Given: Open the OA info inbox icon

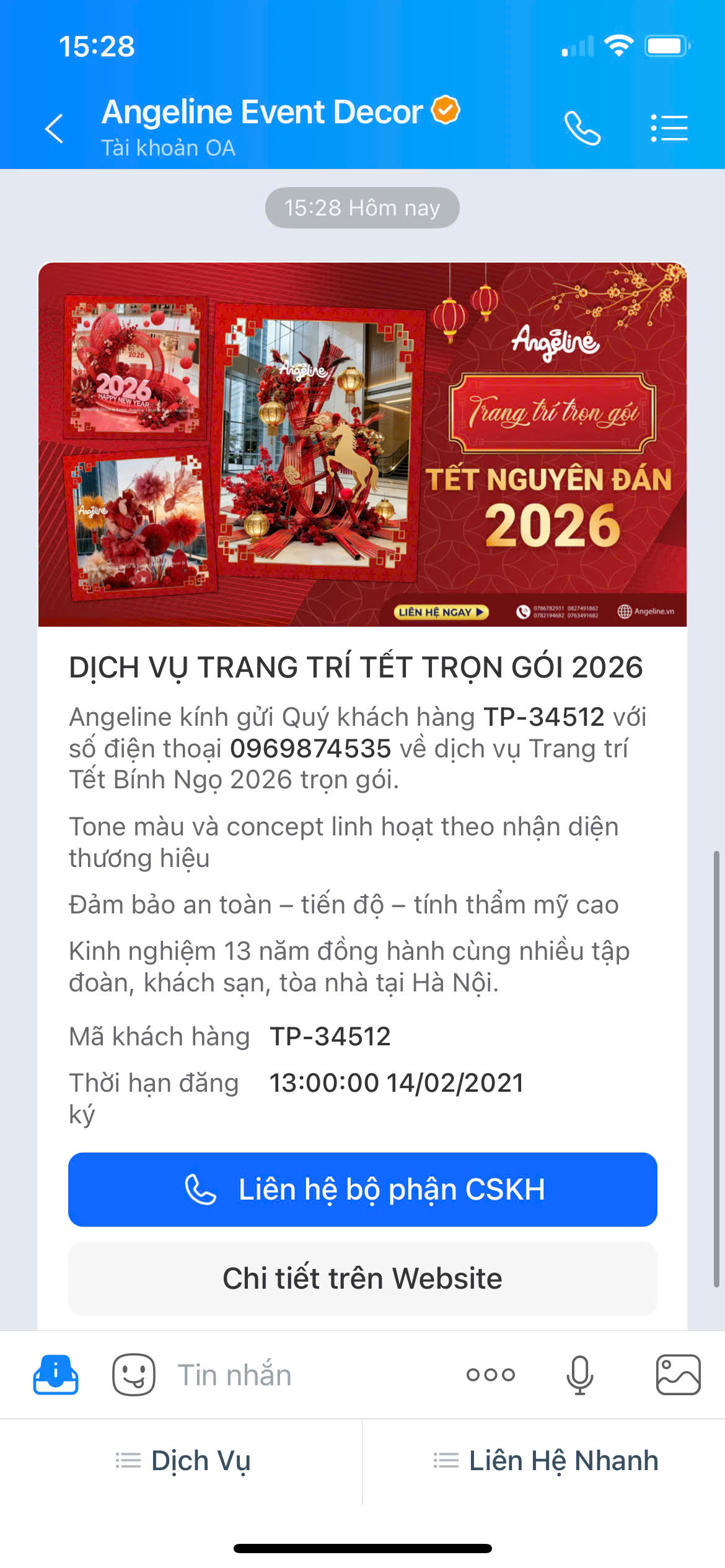Looking at the screenshot, I should tap(56, 1375).
